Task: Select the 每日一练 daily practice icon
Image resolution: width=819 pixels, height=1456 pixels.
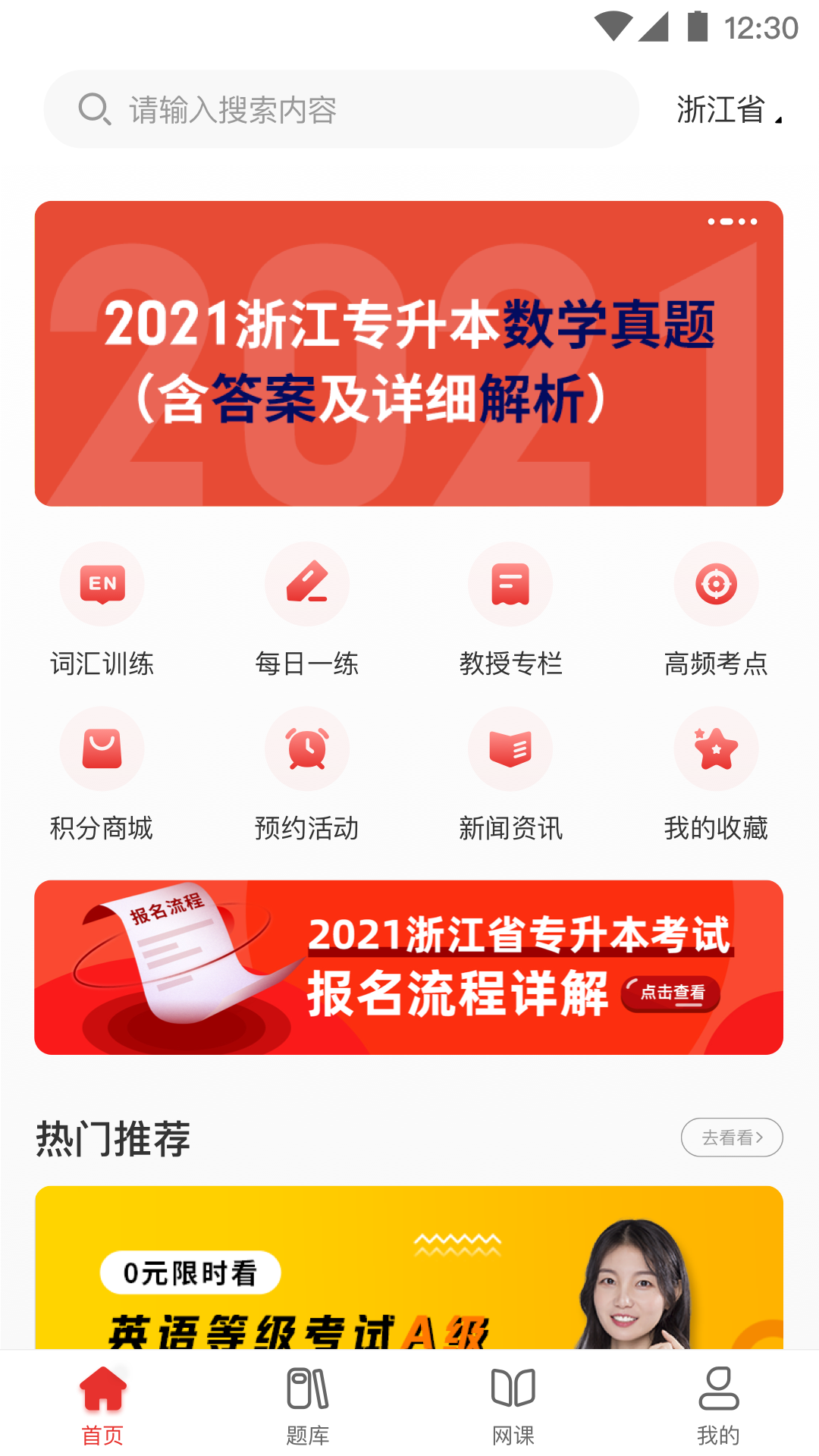Action: point(306,584)
